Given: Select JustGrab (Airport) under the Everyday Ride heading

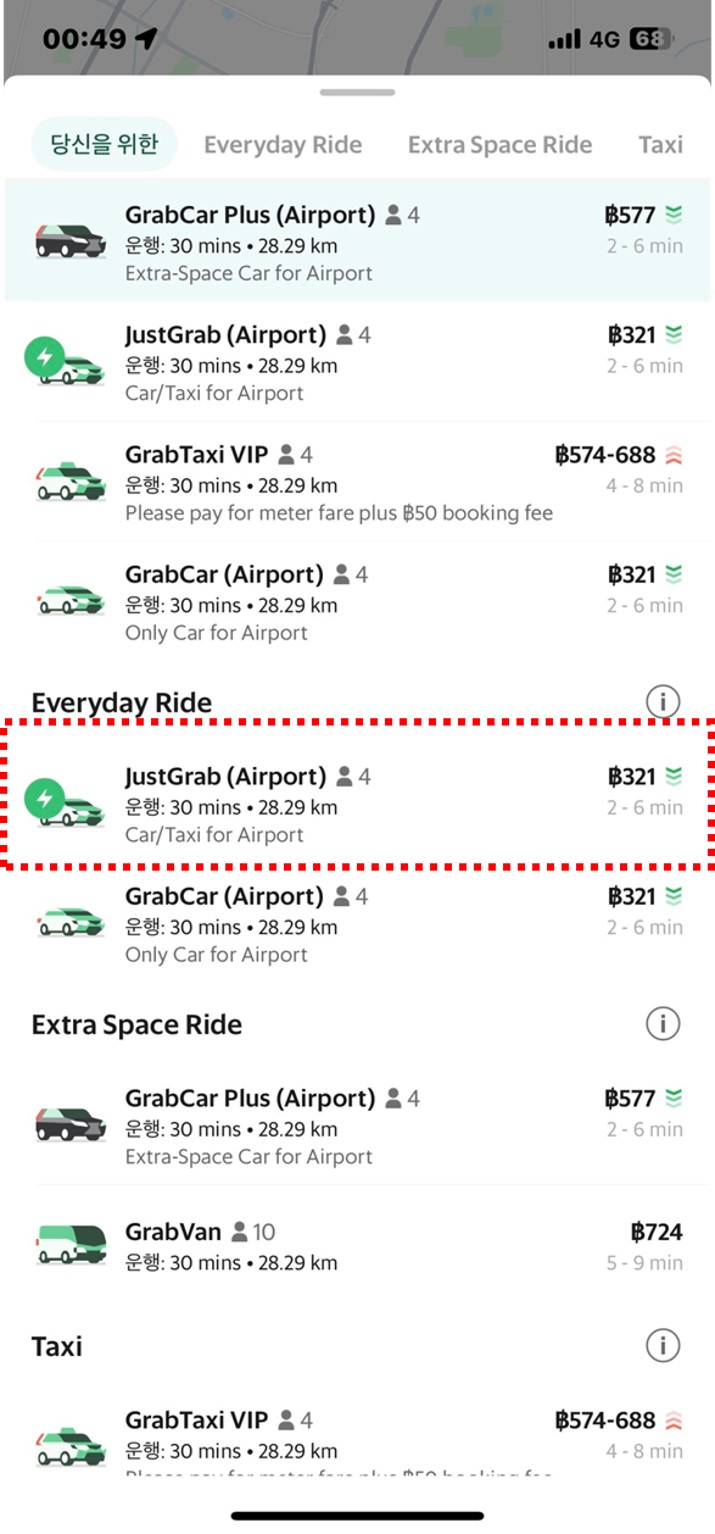Looking at the screenshot, I should click(357, 804).
